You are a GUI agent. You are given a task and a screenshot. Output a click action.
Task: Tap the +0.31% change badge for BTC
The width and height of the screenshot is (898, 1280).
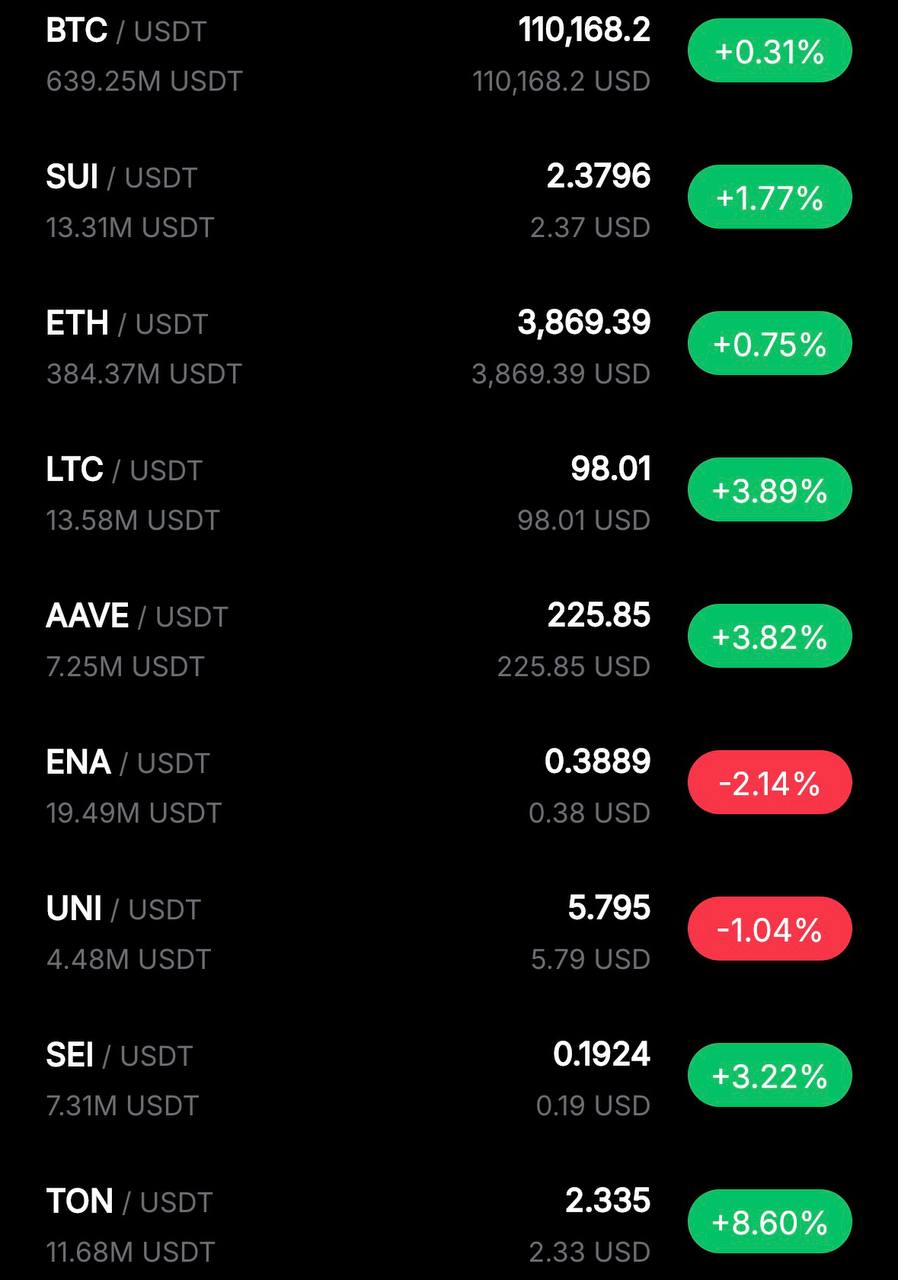point(769,51)
